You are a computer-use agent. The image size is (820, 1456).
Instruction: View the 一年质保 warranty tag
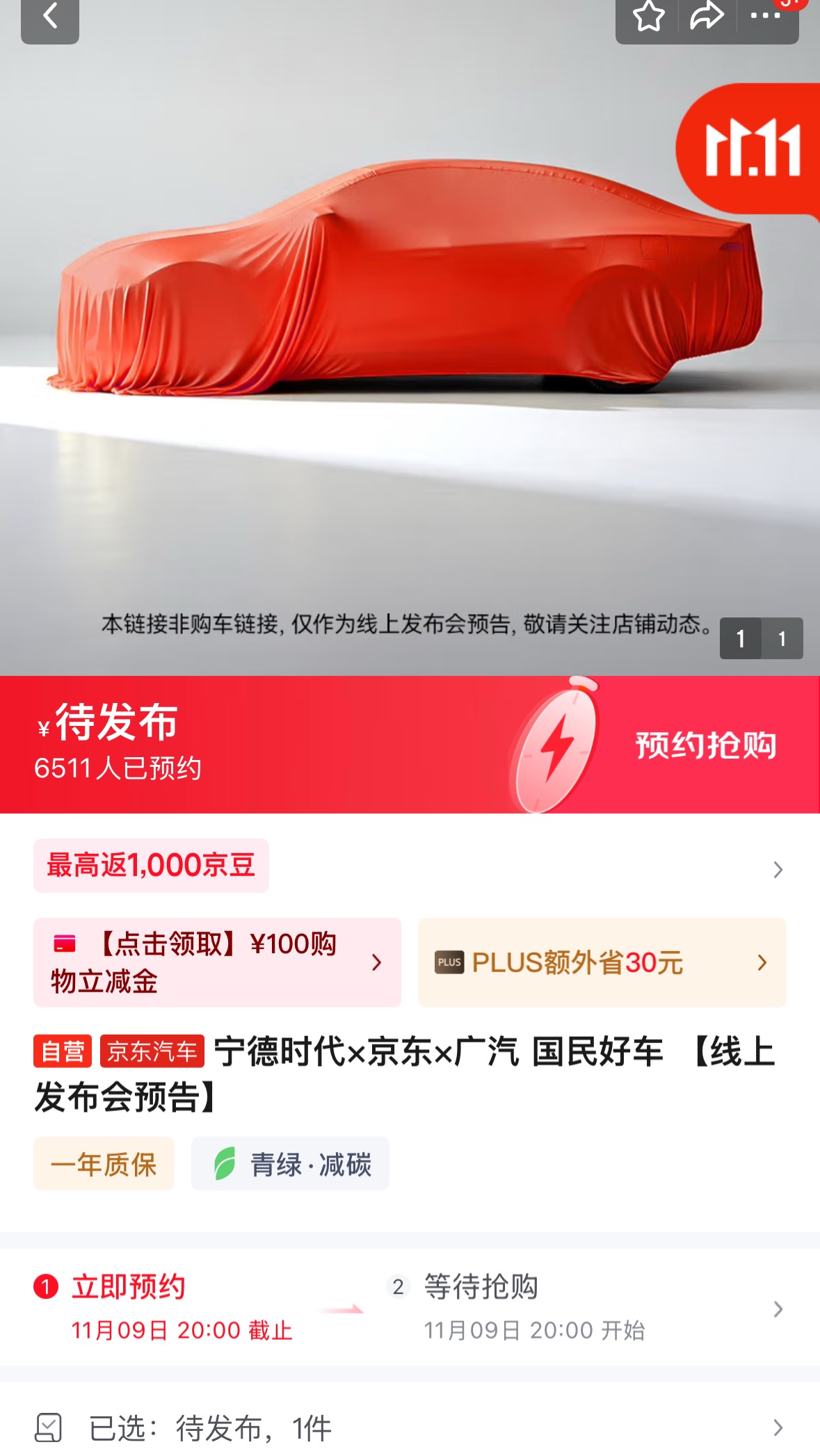[104, 1164]
